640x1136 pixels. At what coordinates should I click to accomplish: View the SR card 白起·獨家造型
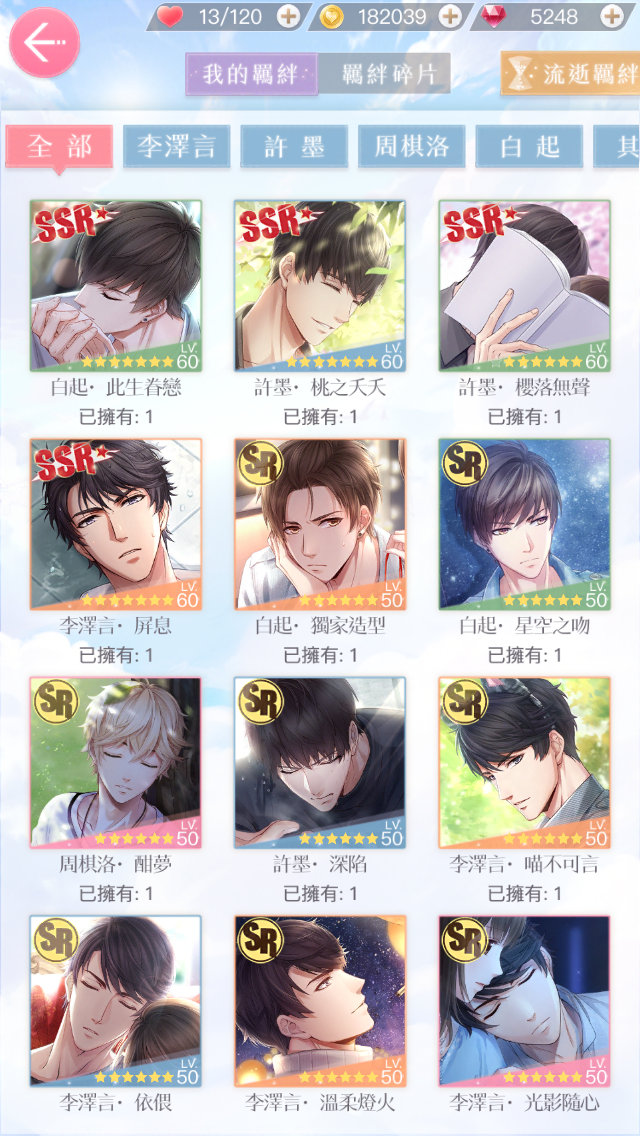click(320, 524)
